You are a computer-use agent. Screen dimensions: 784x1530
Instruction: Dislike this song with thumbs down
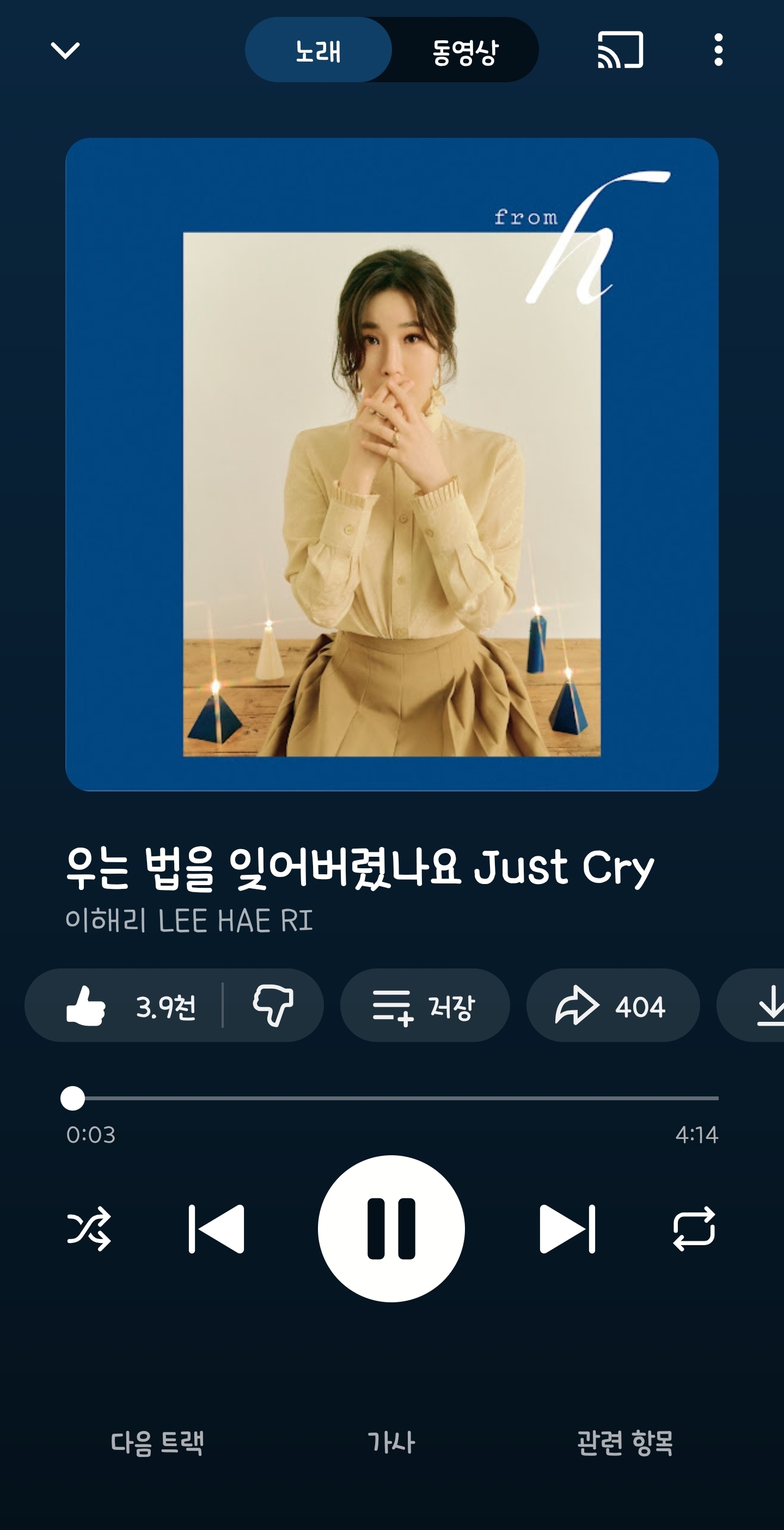tap(273, 1005)
